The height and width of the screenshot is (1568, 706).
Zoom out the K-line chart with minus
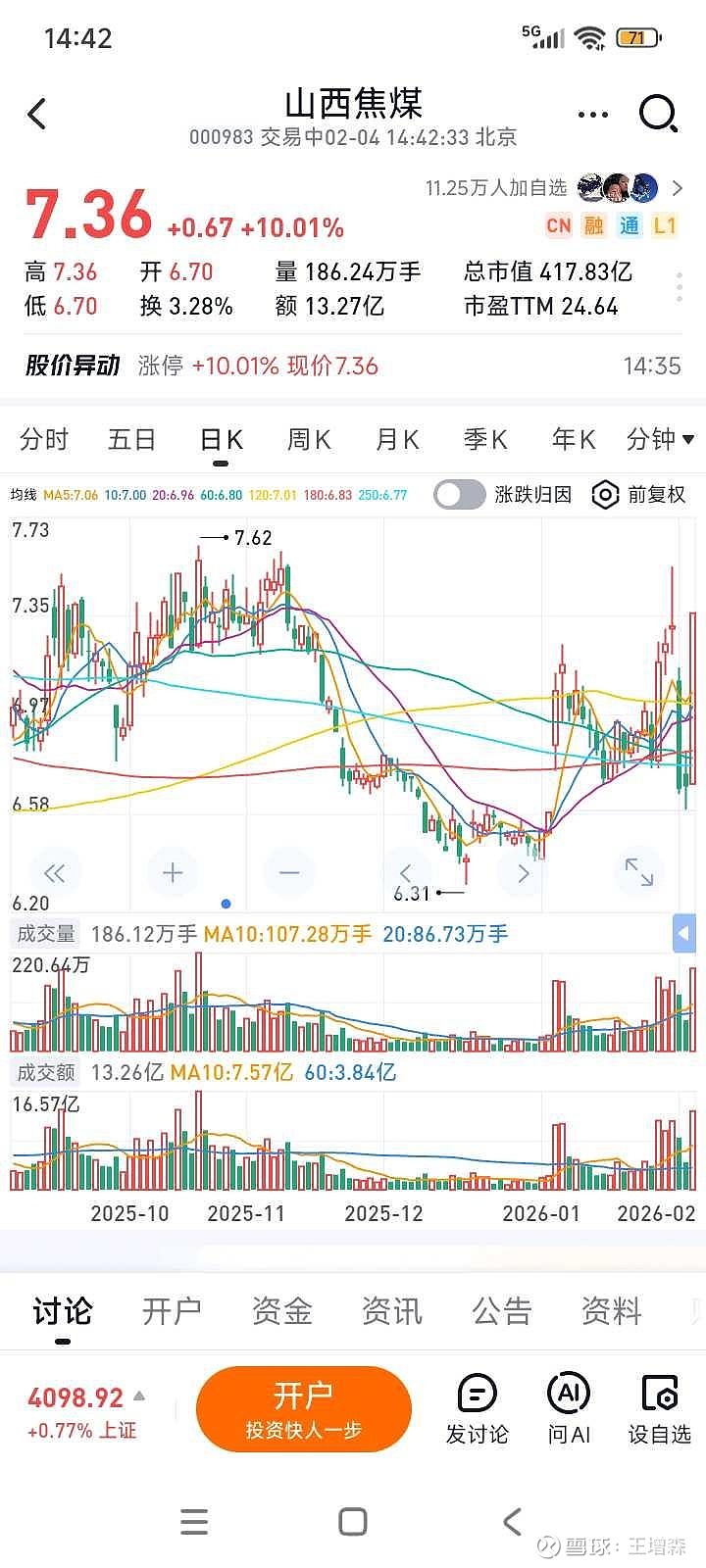click(289, 872)
